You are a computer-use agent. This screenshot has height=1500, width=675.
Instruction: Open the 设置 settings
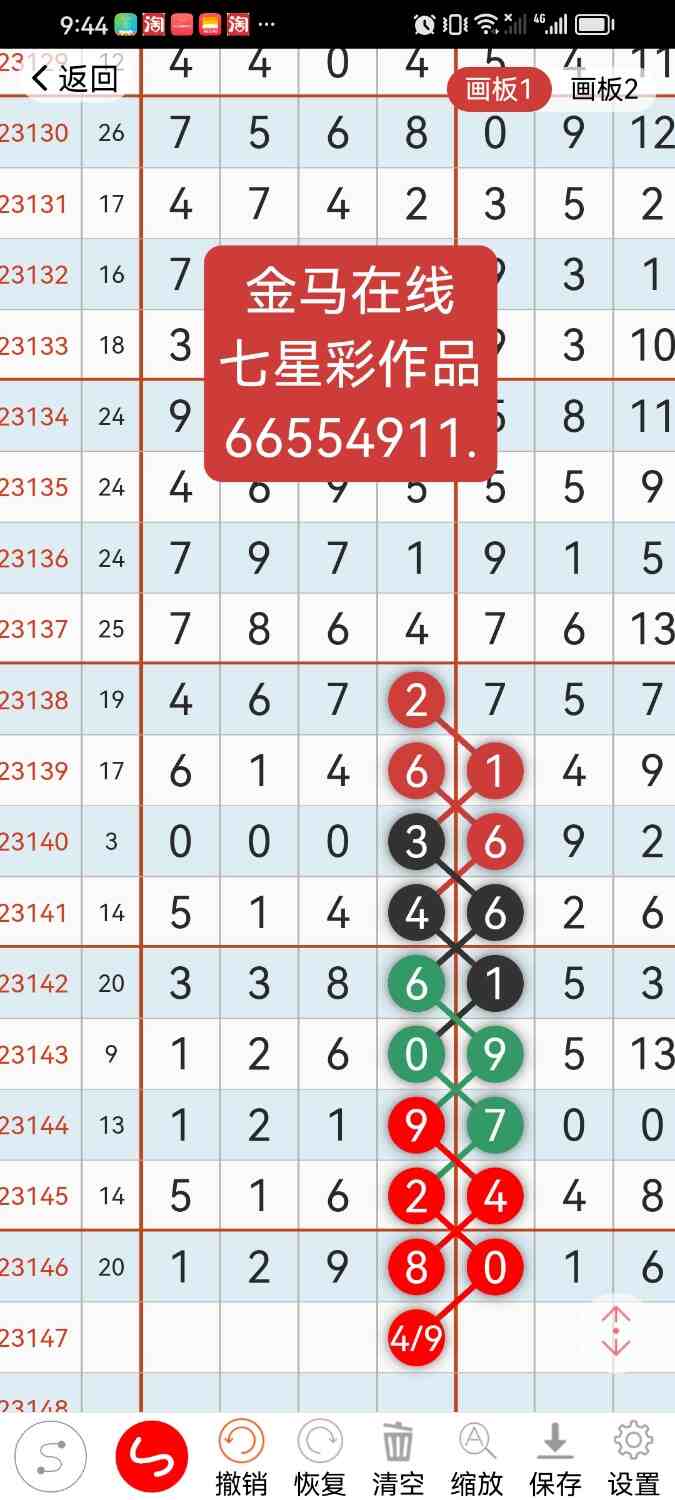[x=633, y=1458]
